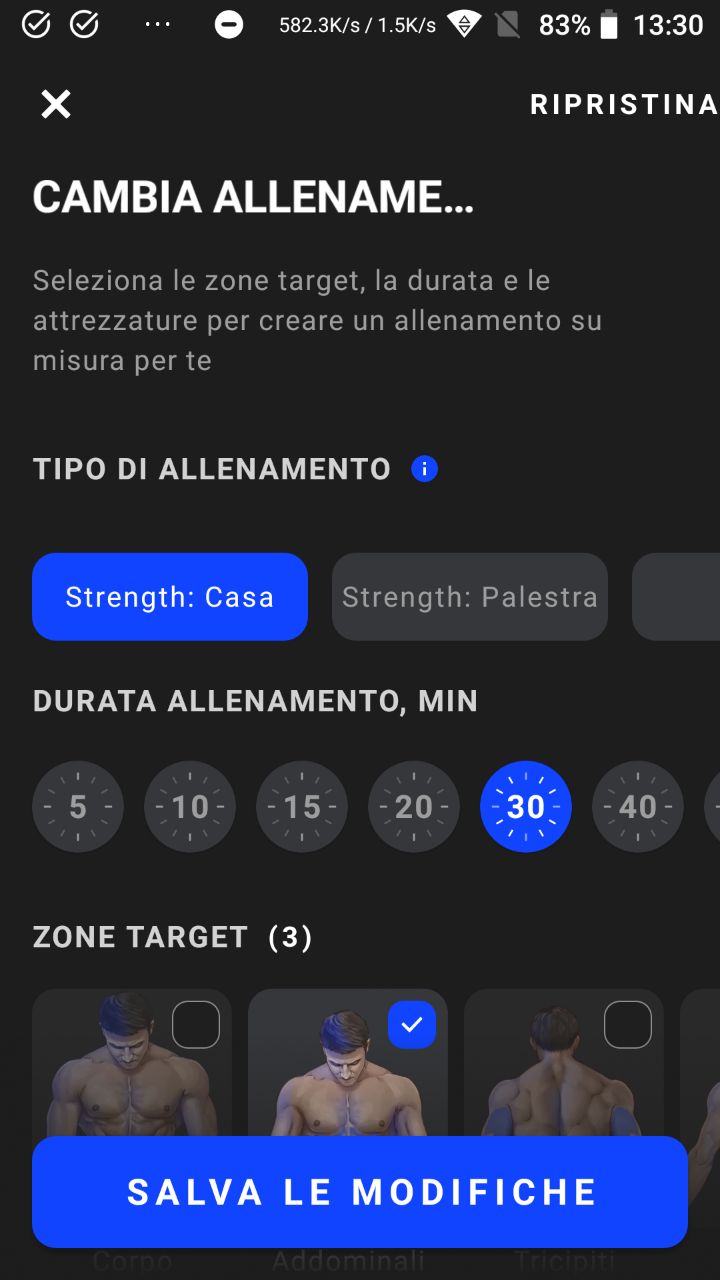This screenshot has width=720, height=1280.
Task: Check the Tricipiti target zone box
Action: coord(628,1025)
